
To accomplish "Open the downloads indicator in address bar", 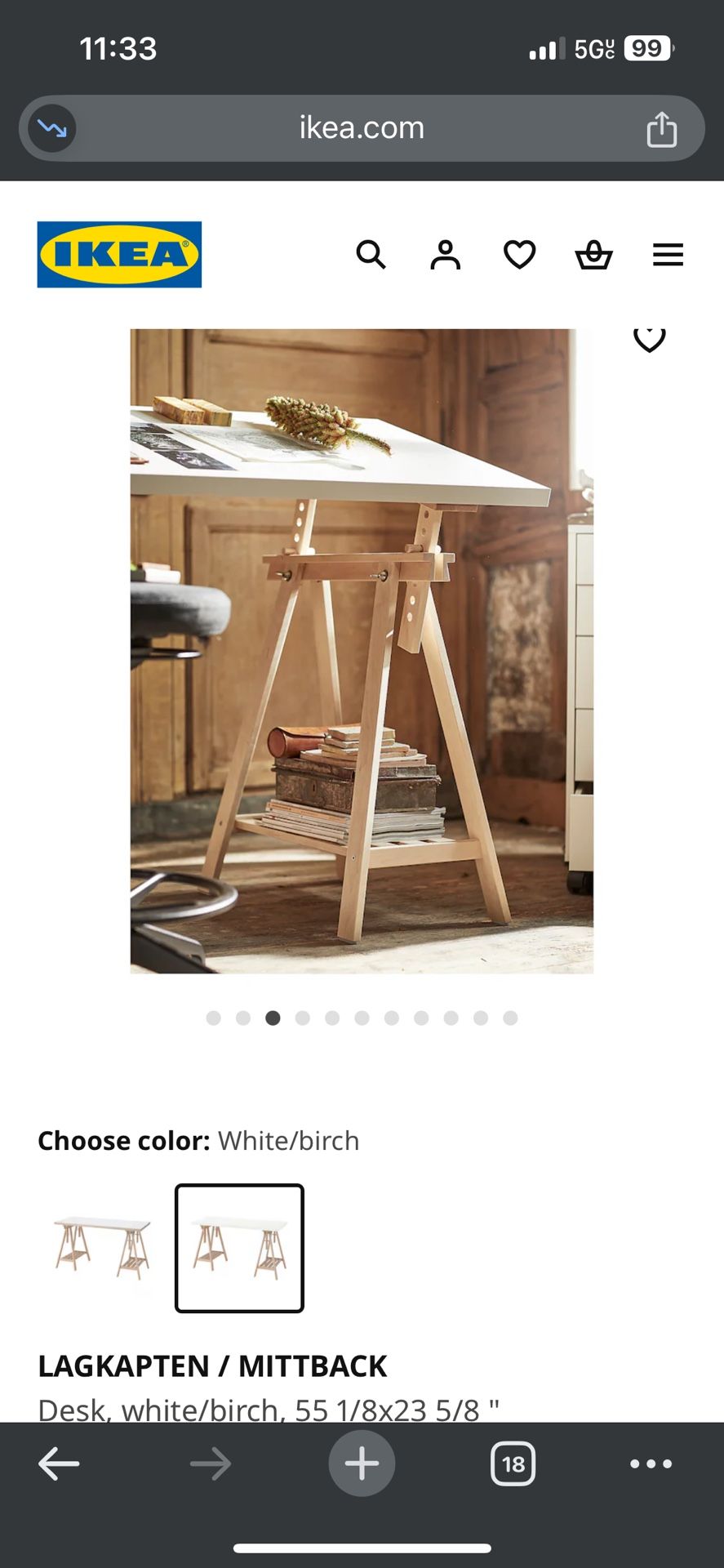I will pos(52,128).
